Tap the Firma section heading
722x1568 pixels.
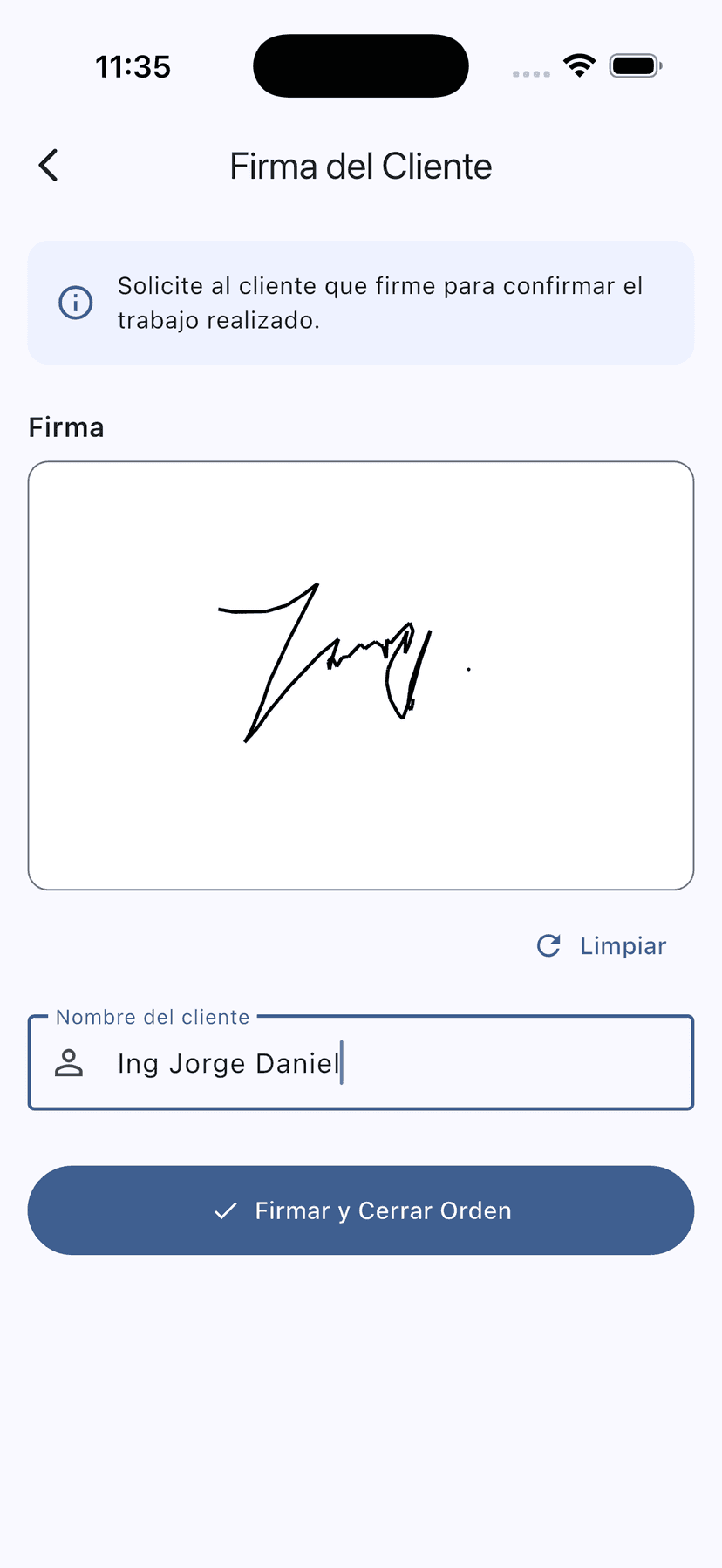pyautogui.click(x=66, y=426)
